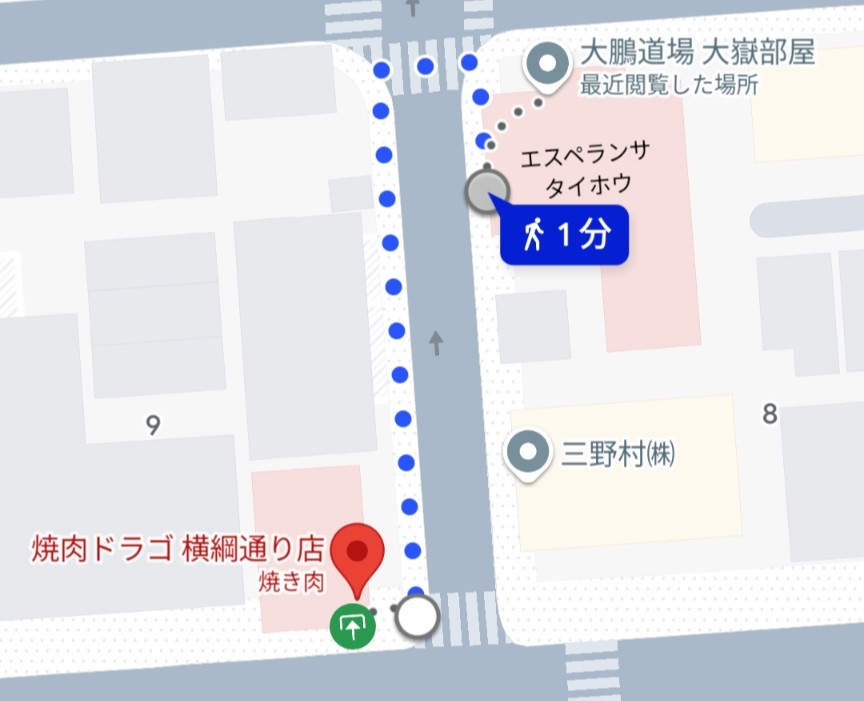The width and height of the screenshot is (864, 701).
Task: Tap the エスペランサ タイホウ building label
Action: point(586,167)
